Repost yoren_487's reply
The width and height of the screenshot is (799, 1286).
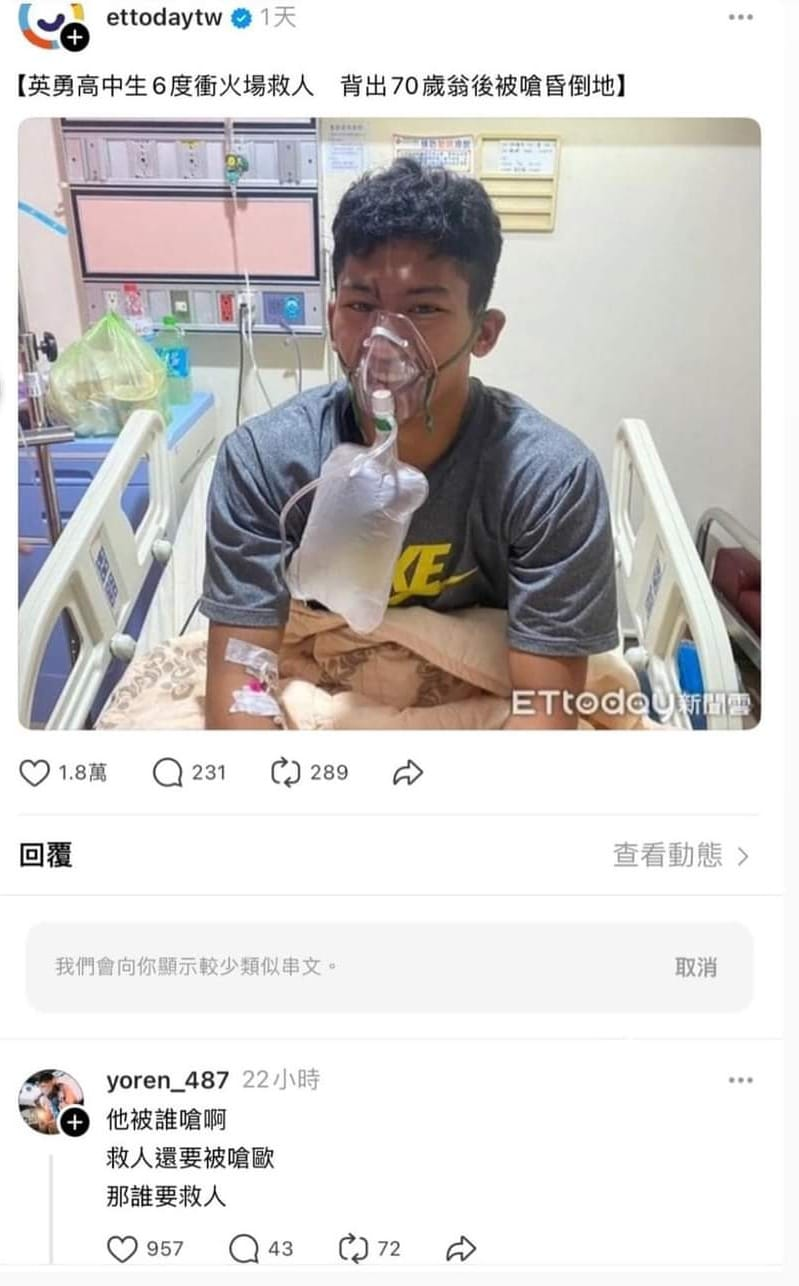tap(355, 1248)
